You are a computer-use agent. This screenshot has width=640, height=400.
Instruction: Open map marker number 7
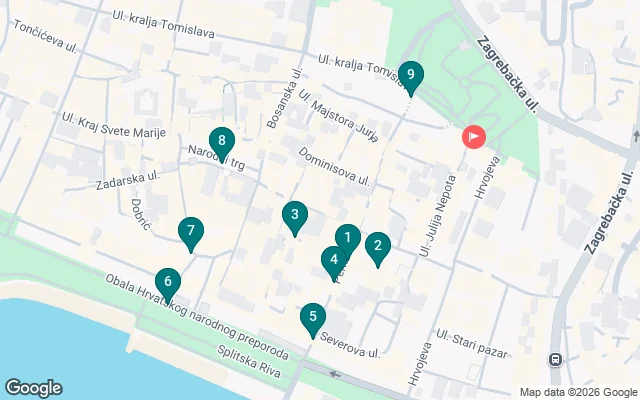(191, 231)
